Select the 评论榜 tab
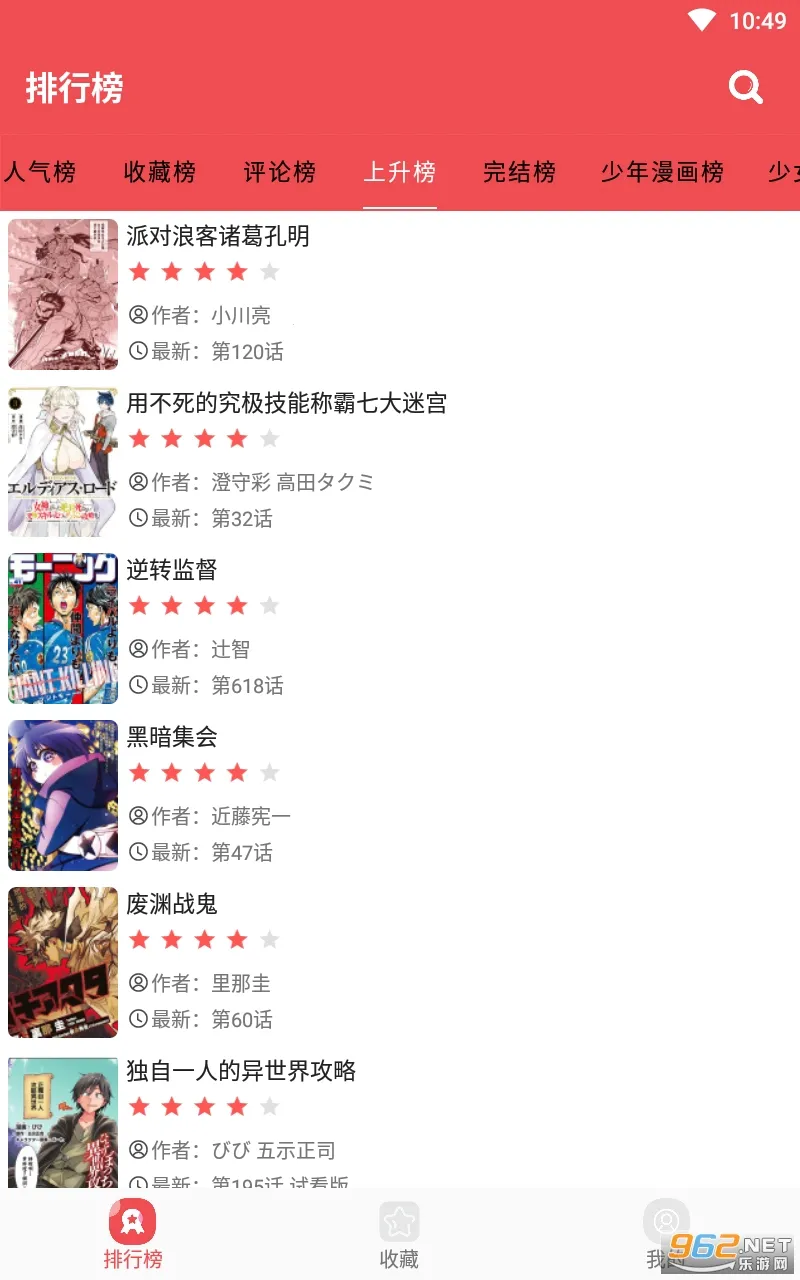Screen dimensions: 800x1280 279,172
